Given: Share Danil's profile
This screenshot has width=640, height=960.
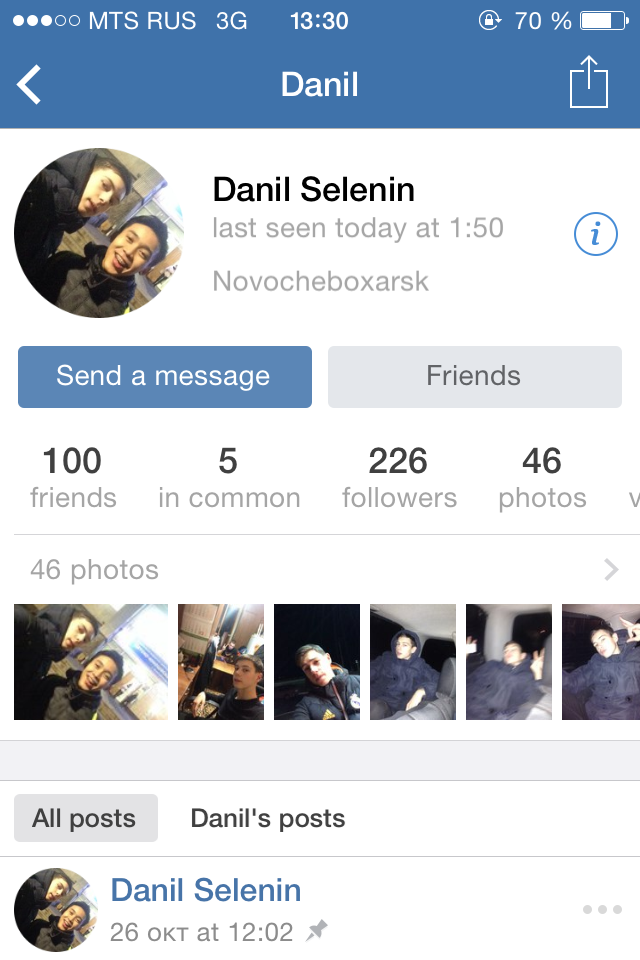Looking at the screenshot, I should pyautogui.click(x=588, y=82).
